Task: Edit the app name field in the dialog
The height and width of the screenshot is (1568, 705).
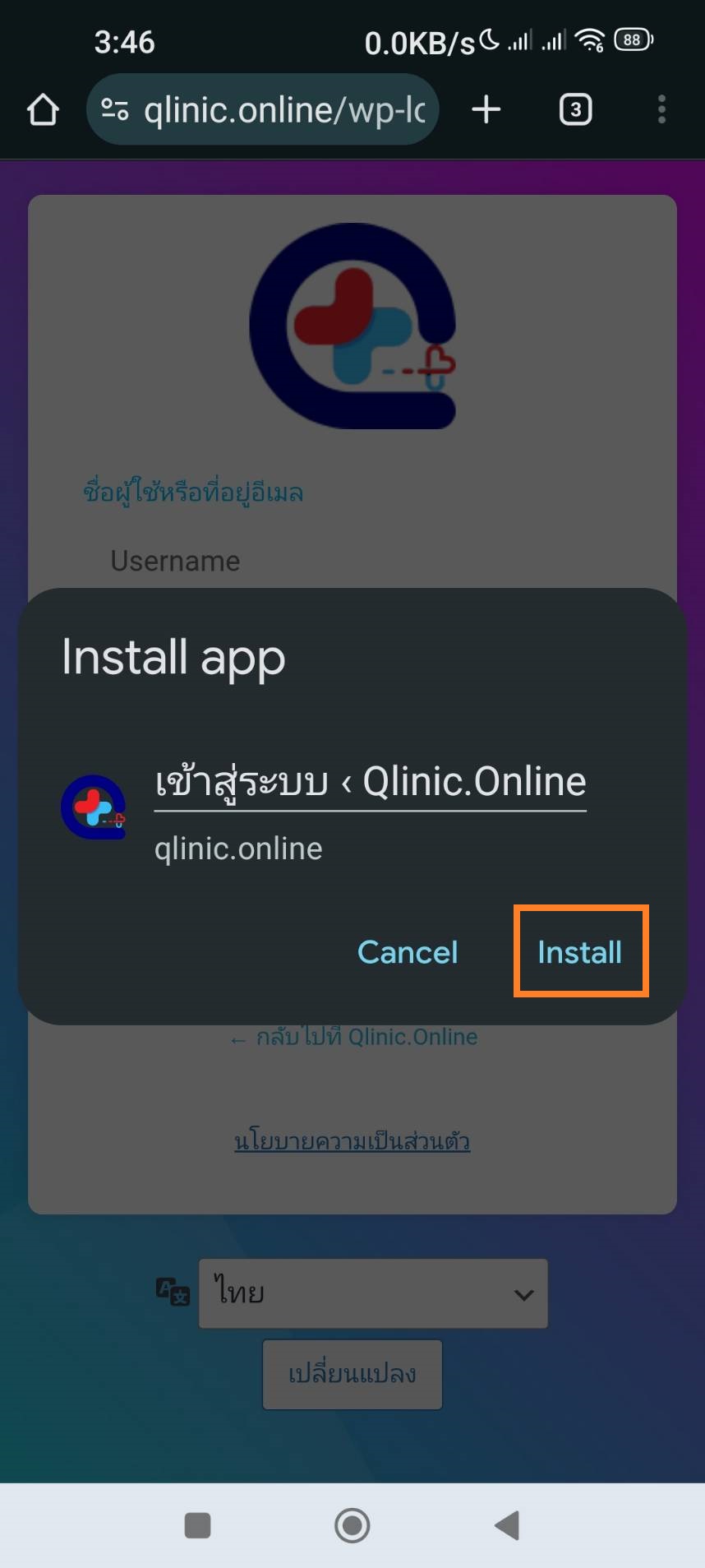Action: tap(370, 782)
